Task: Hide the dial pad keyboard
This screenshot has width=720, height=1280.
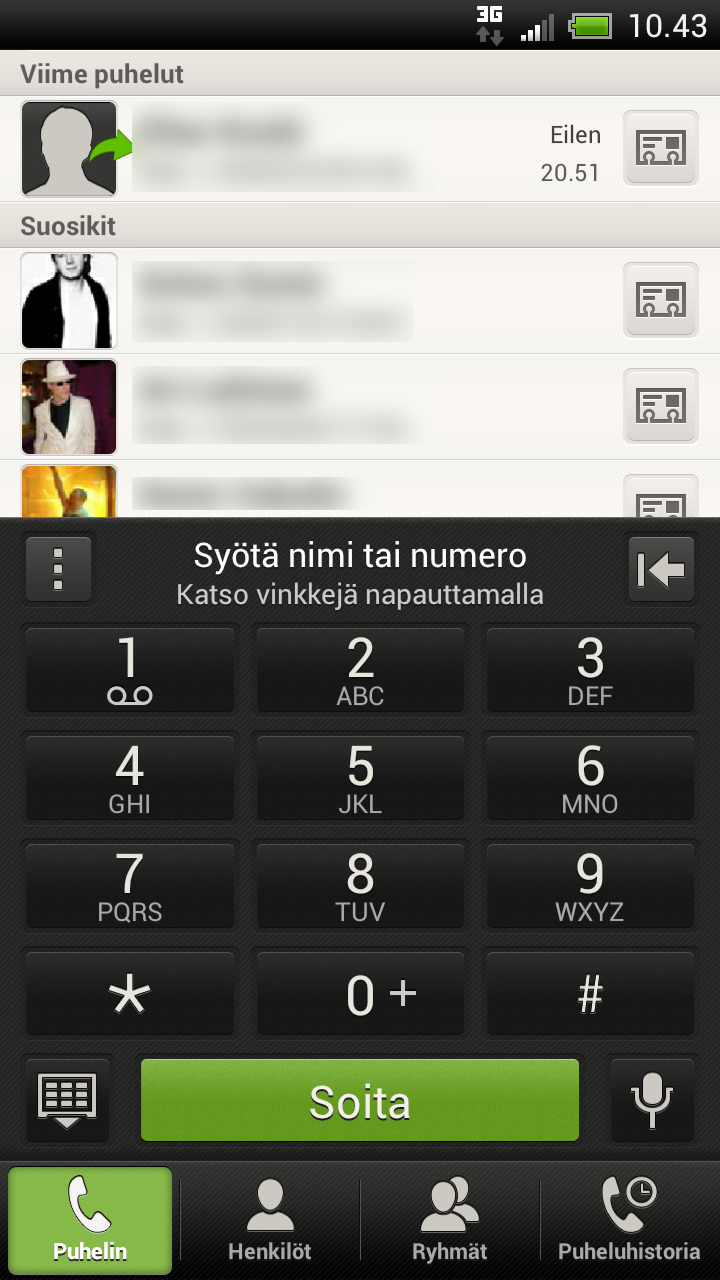Action: coord(67,1101)
